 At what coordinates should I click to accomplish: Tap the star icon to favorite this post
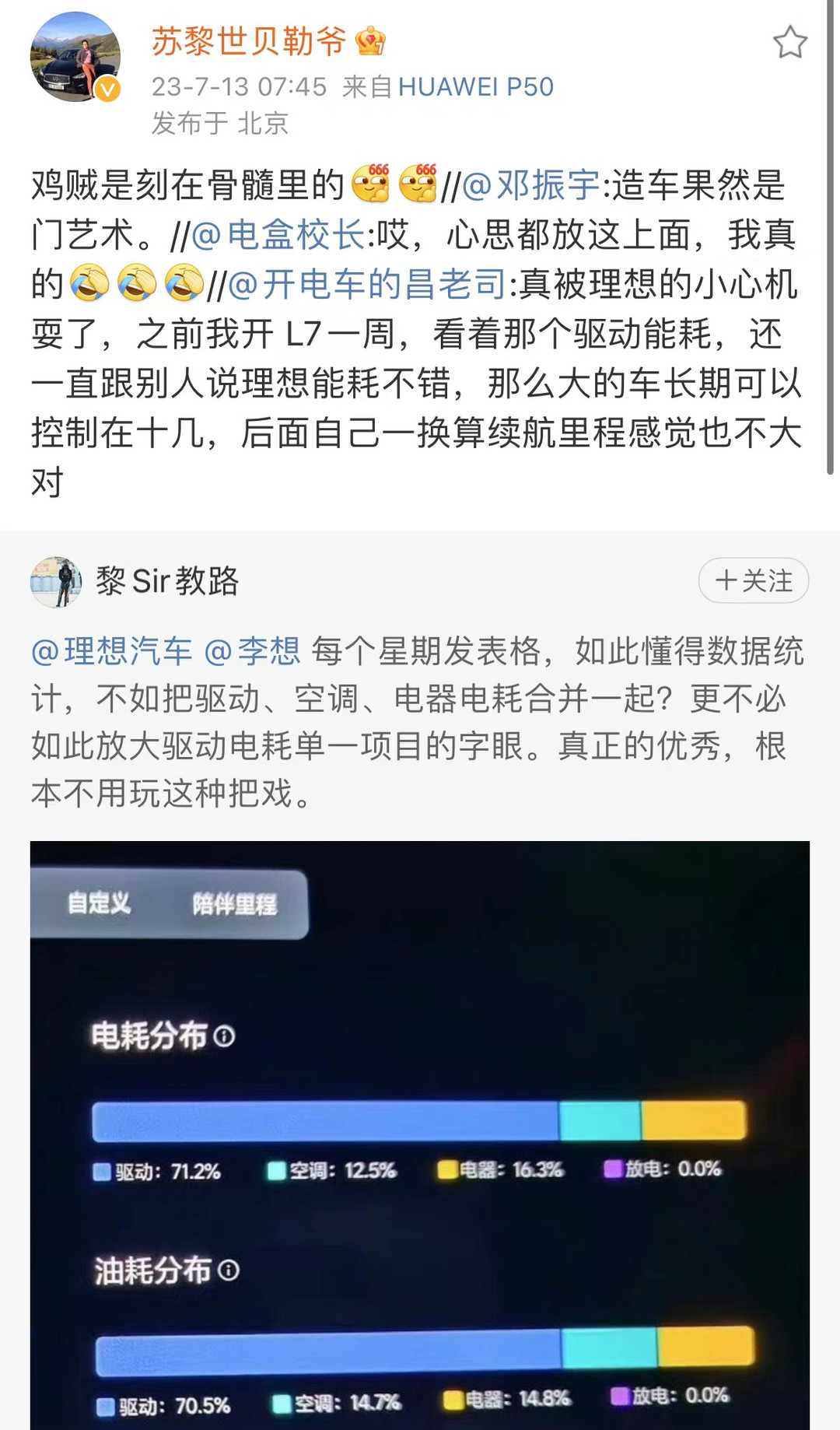coord(789,42)
